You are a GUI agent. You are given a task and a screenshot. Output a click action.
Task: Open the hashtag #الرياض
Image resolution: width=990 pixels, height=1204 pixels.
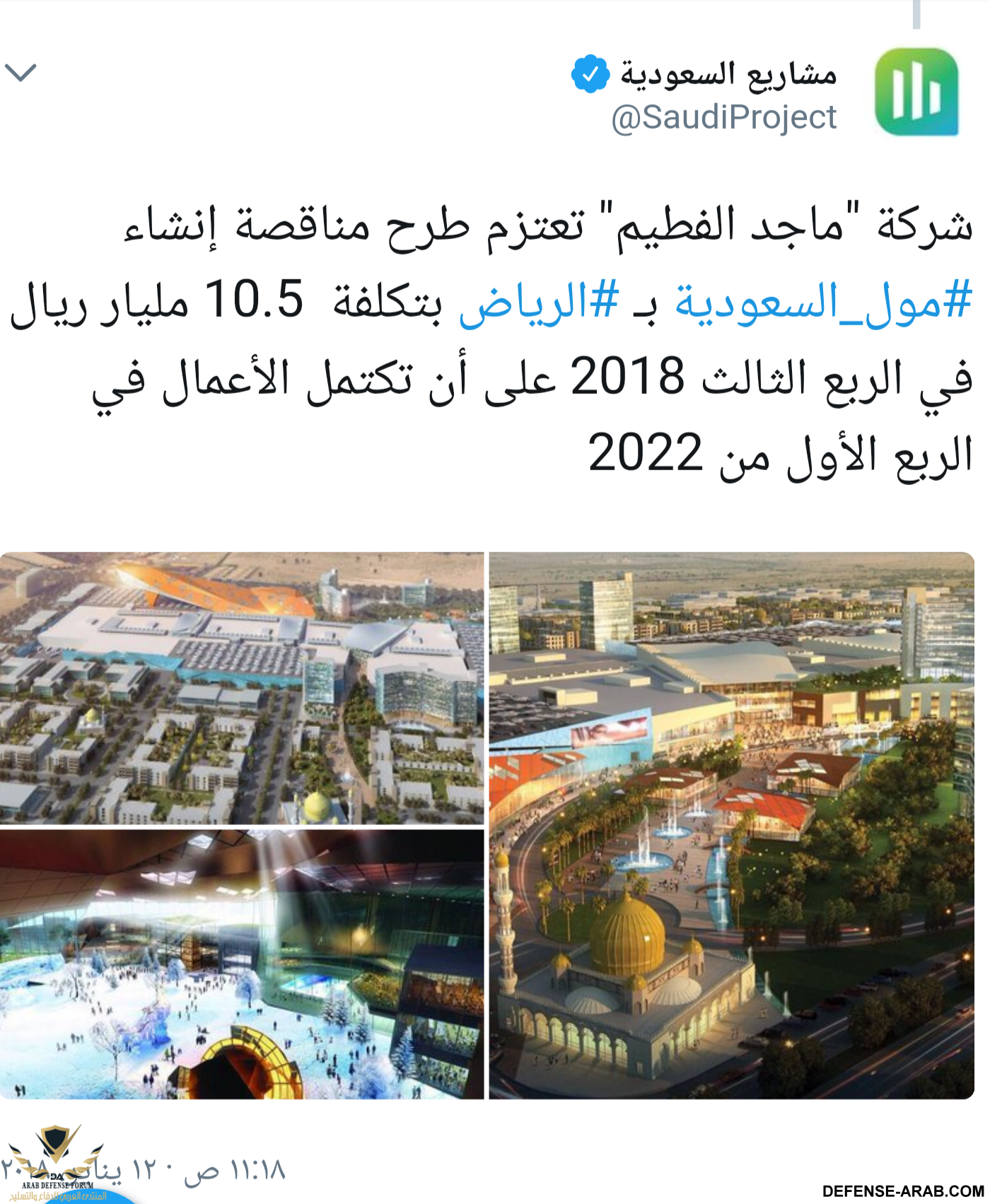coord(539,303)
